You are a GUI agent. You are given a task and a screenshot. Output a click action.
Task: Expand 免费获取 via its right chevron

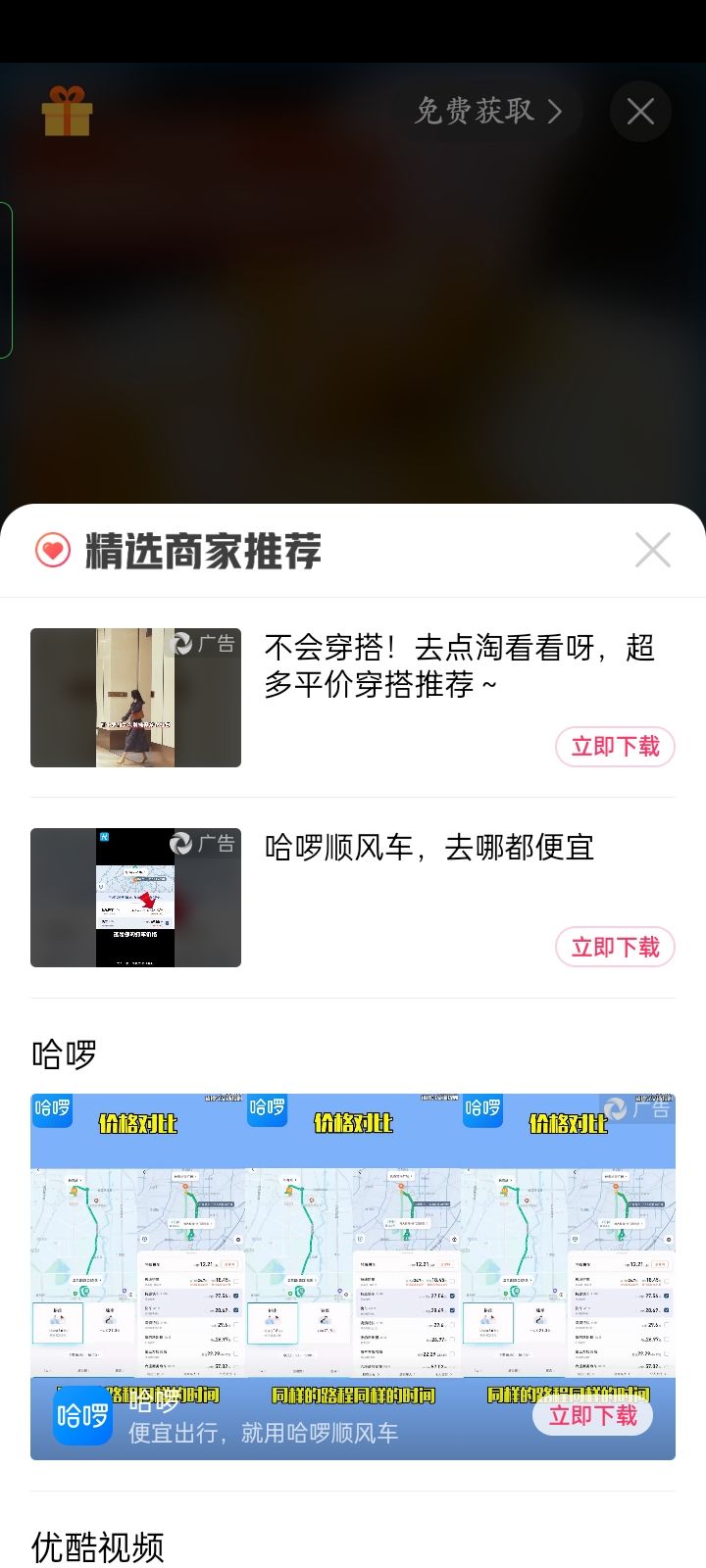tap(556, 111)
